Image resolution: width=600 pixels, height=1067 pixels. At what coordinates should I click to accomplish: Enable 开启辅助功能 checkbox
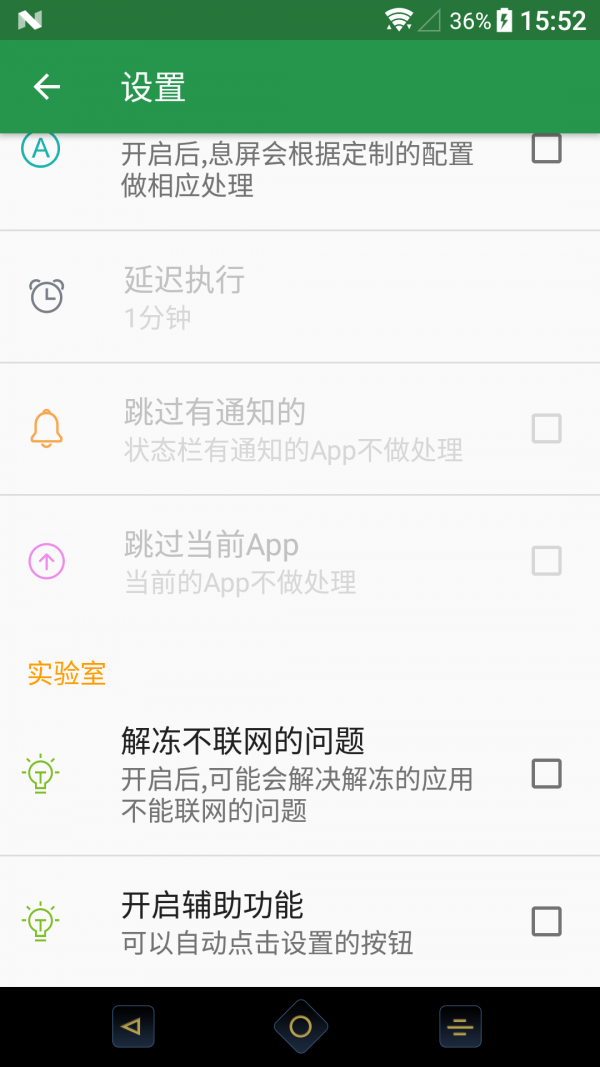pos(546,921)
